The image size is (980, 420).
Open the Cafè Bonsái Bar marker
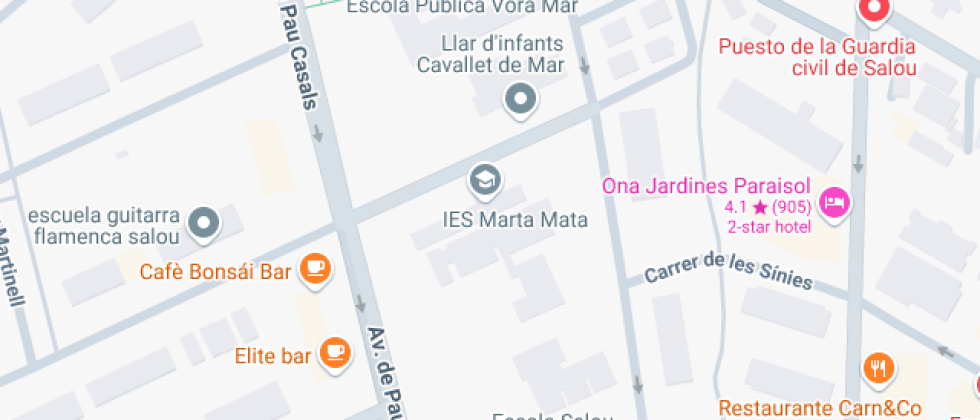(x=316, y=268)
